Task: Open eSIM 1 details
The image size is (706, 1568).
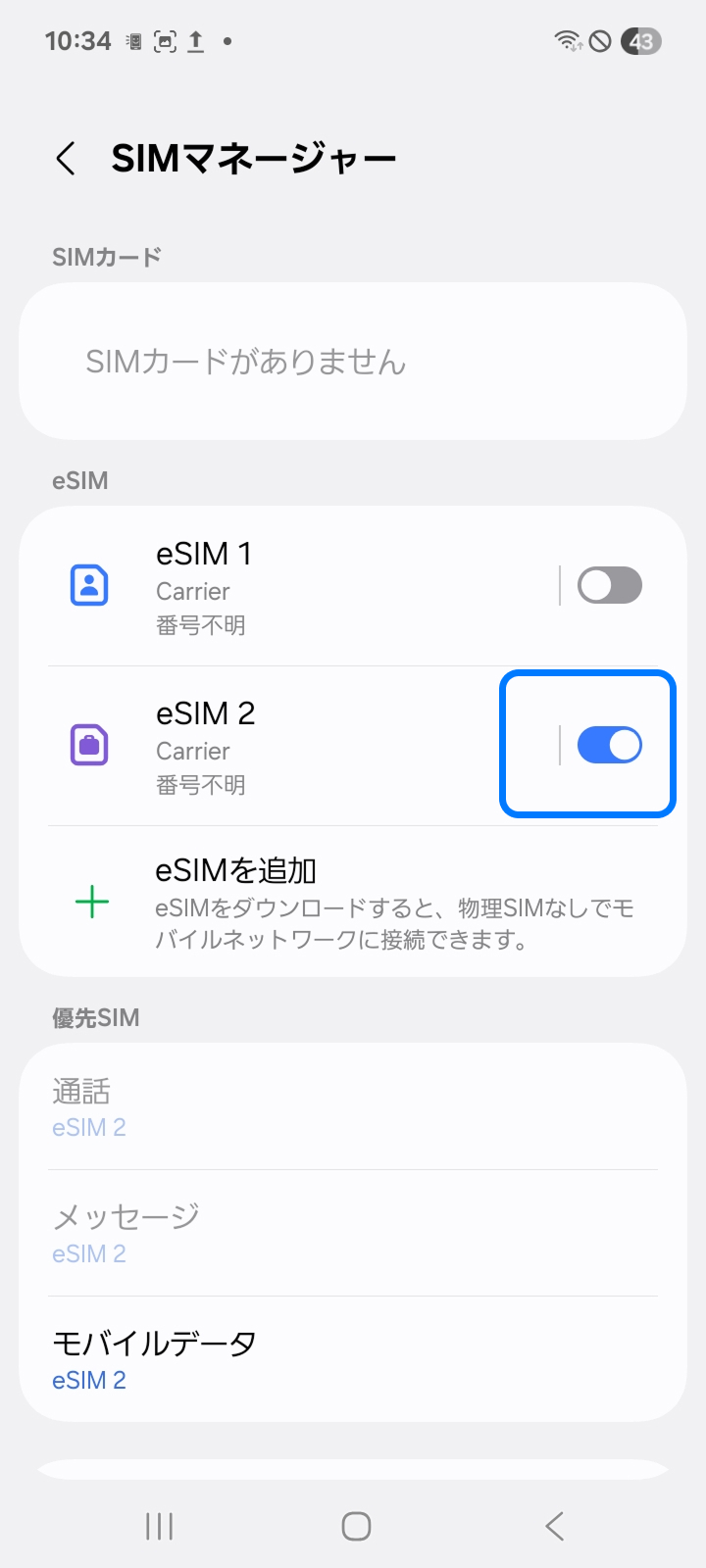Action: coord(294,586)
